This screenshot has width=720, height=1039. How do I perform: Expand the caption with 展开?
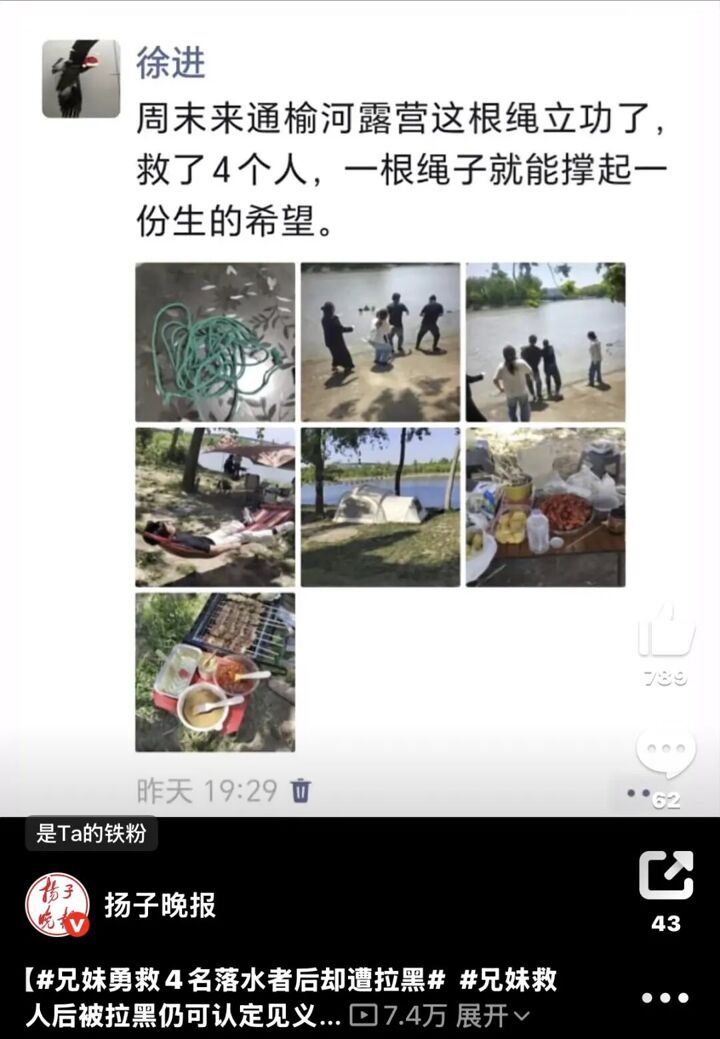(493, 1015)
